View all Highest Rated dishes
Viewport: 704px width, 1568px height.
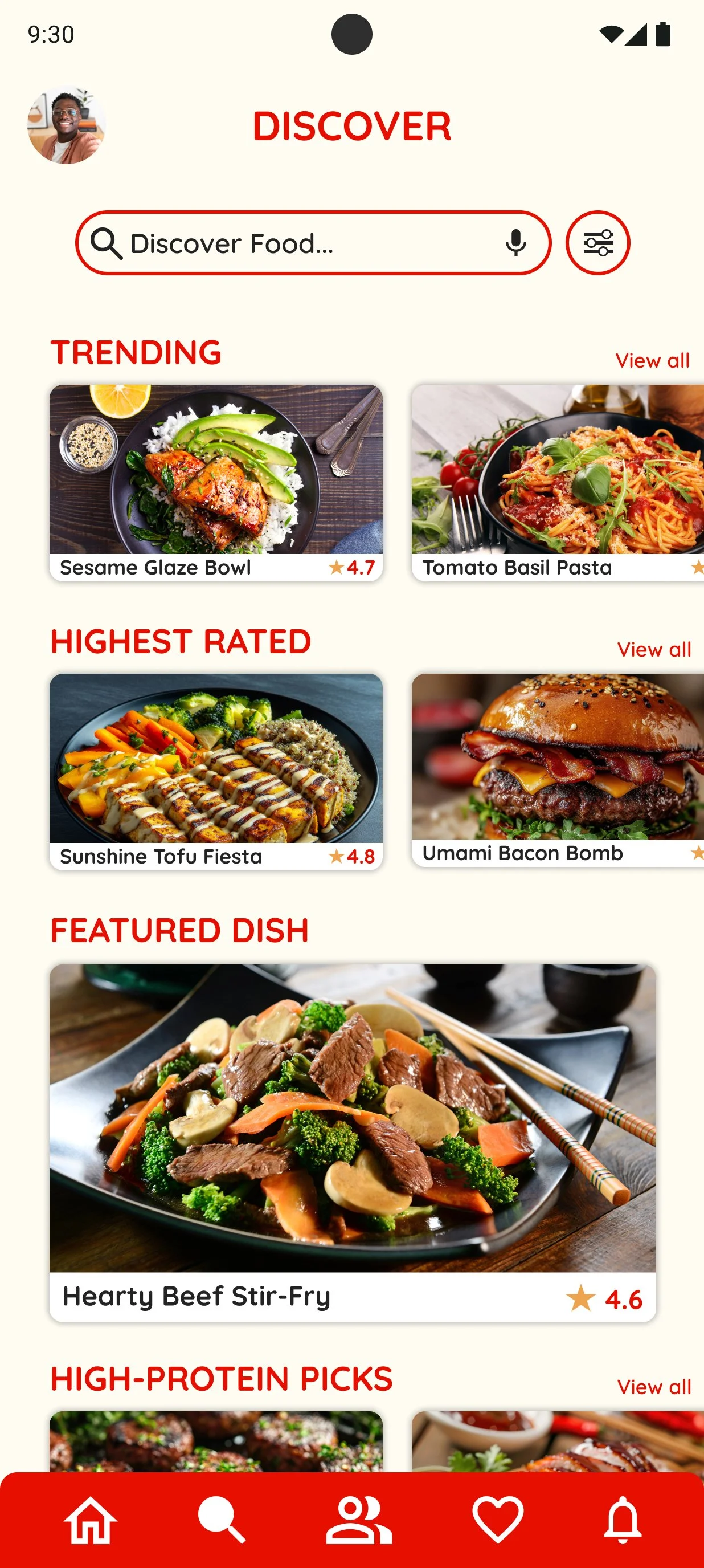click(x=653, y=649)
